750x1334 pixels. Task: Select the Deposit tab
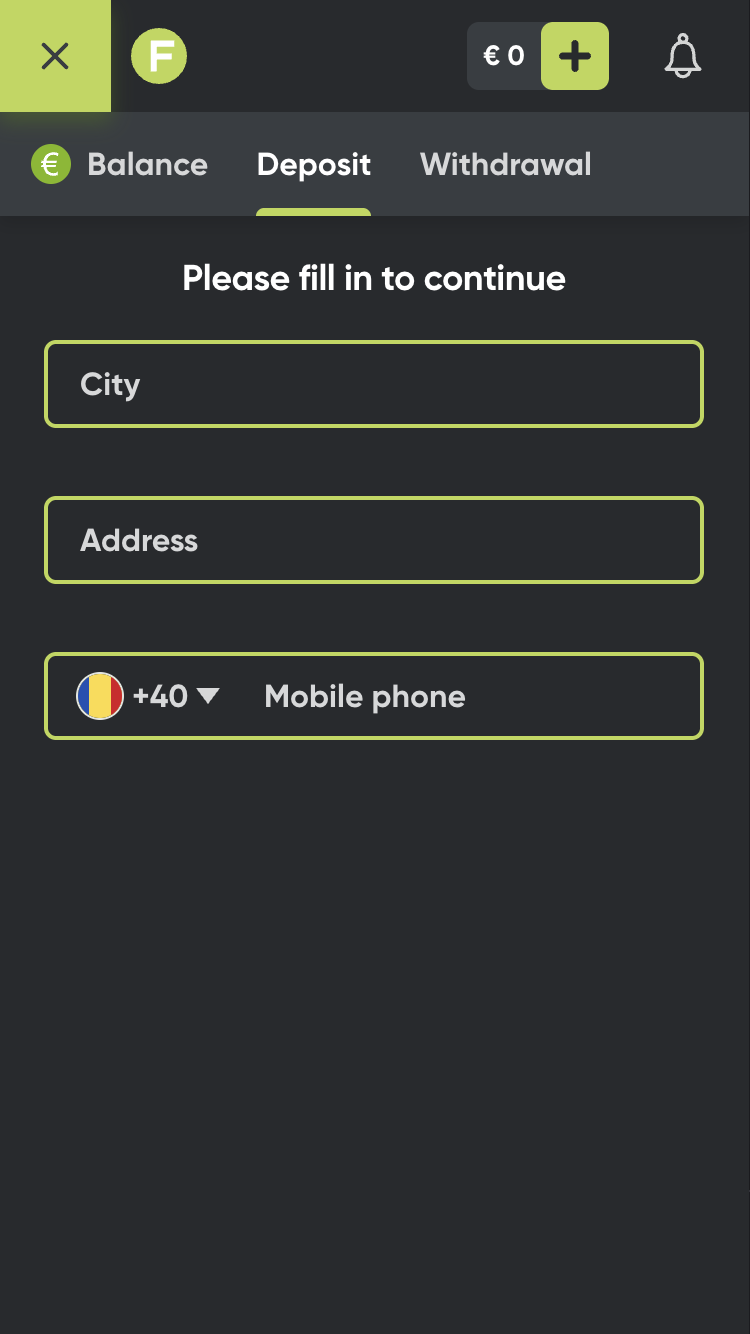pos(314,165)
